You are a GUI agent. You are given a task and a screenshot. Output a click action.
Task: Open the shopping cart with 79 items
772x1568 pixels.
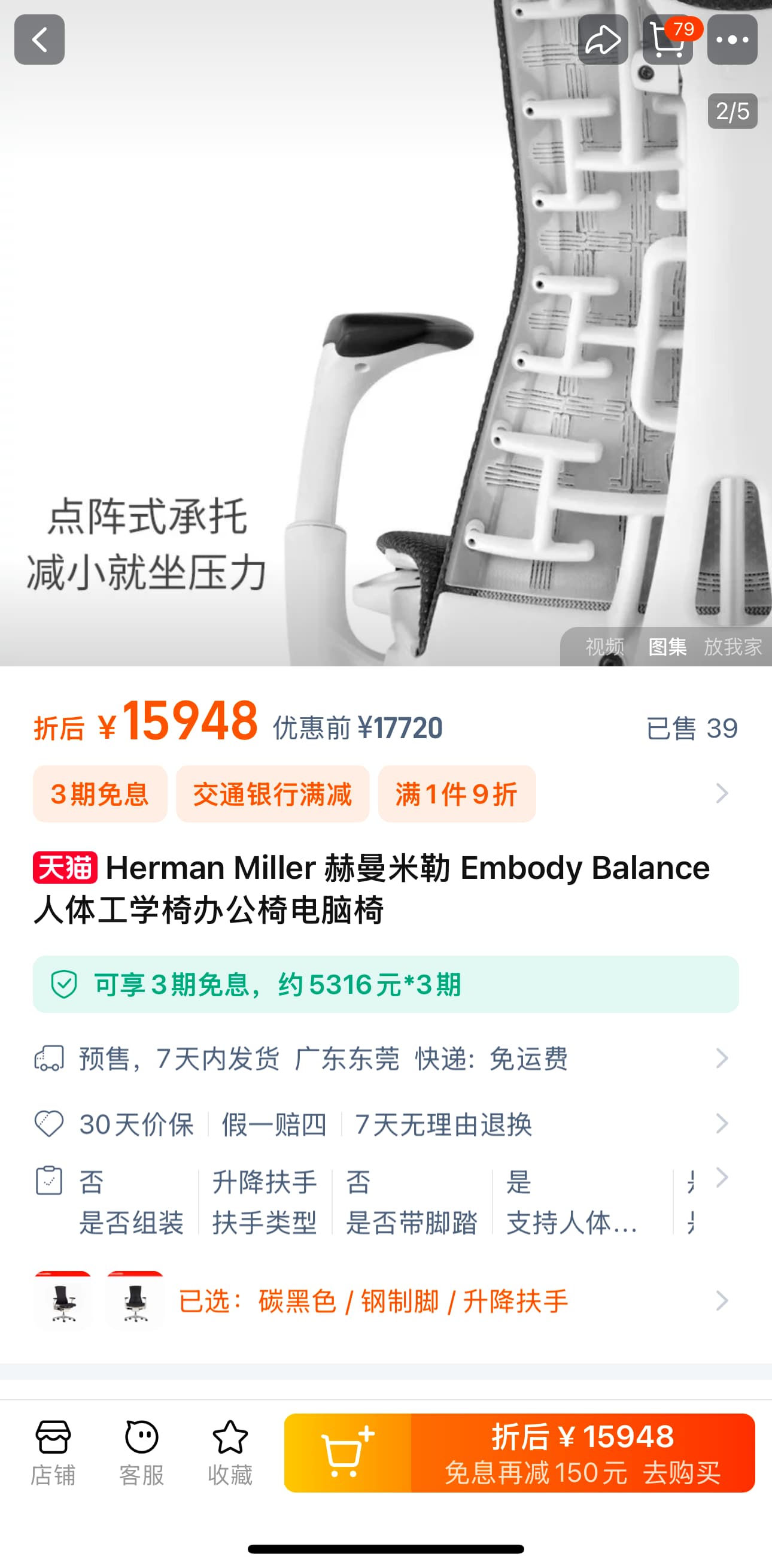[668, 40]
